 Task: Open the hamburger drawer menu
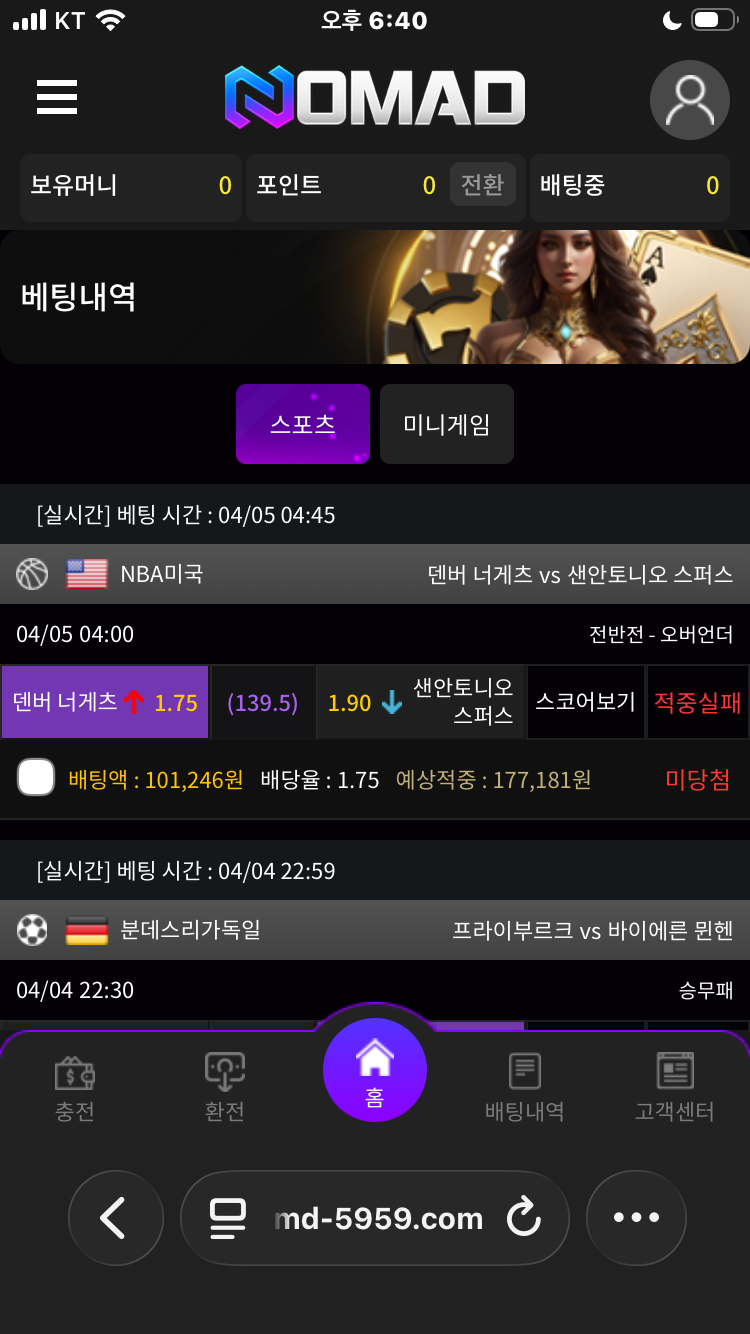point(57,98)
